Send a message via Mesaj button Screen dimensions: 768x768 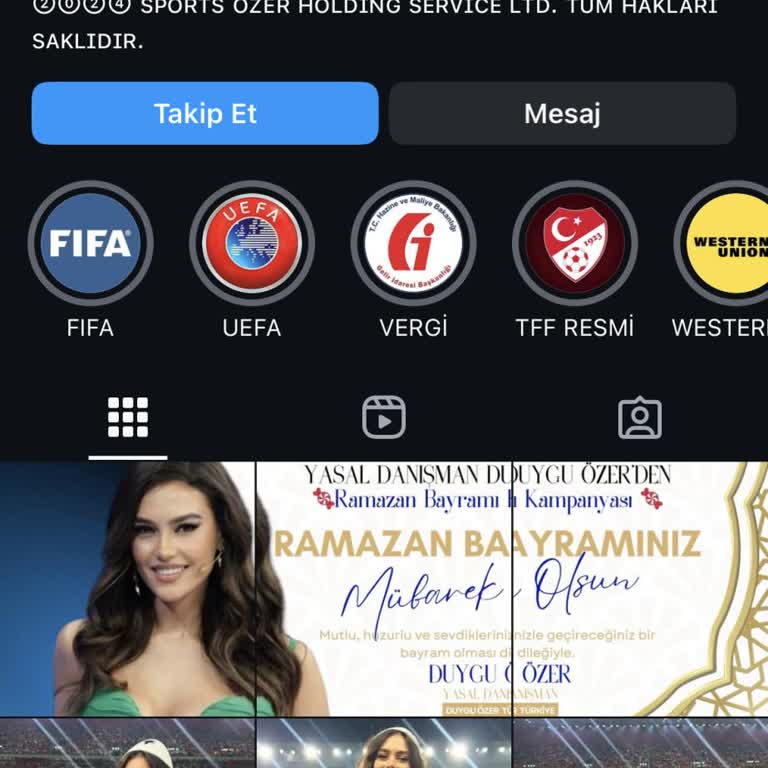[562, 113]
